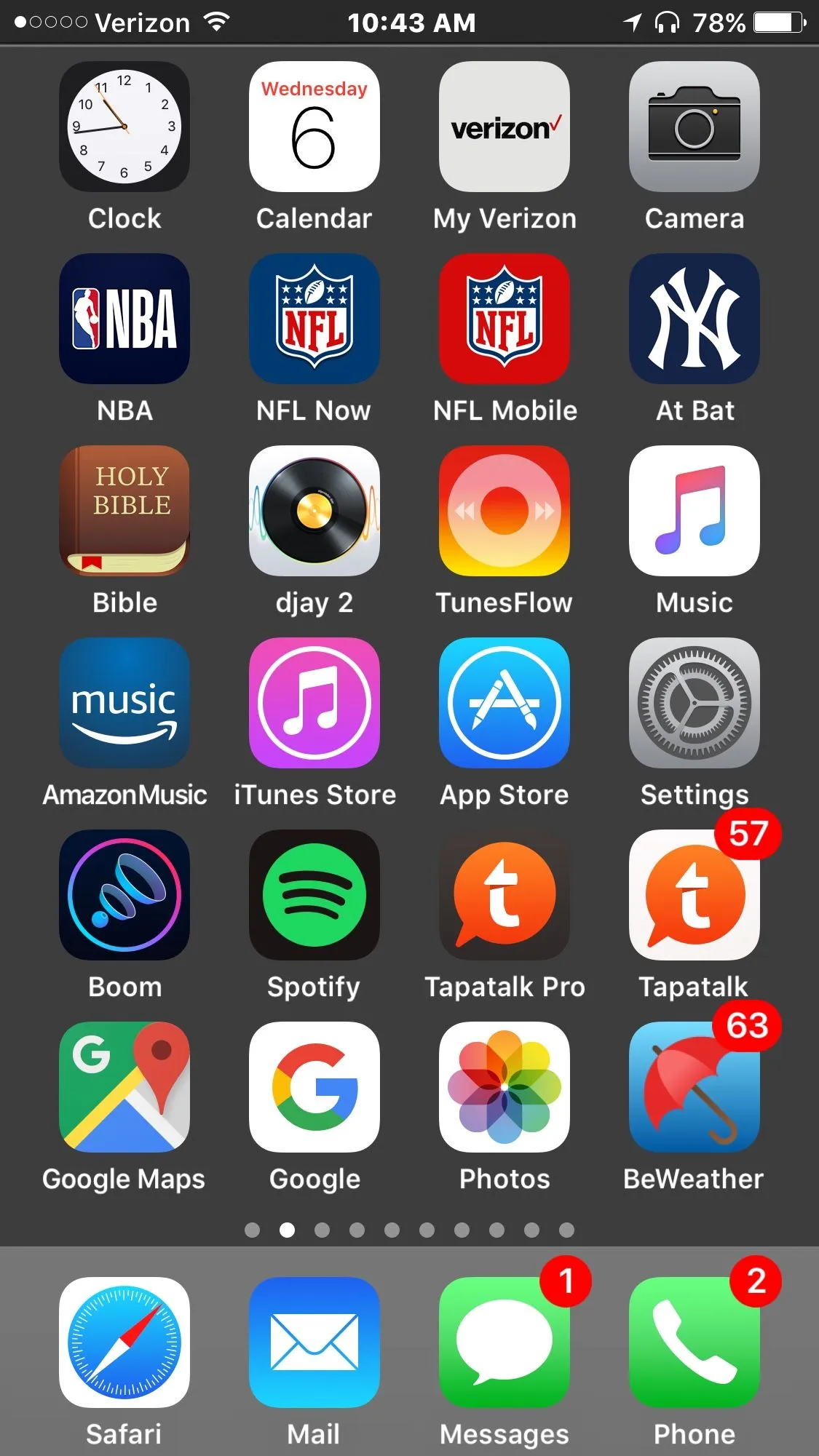Viewport: 819px width, 1456px height.
Task: Open Tapatalk with 57 notifications
Action: (x=695, y=895)
